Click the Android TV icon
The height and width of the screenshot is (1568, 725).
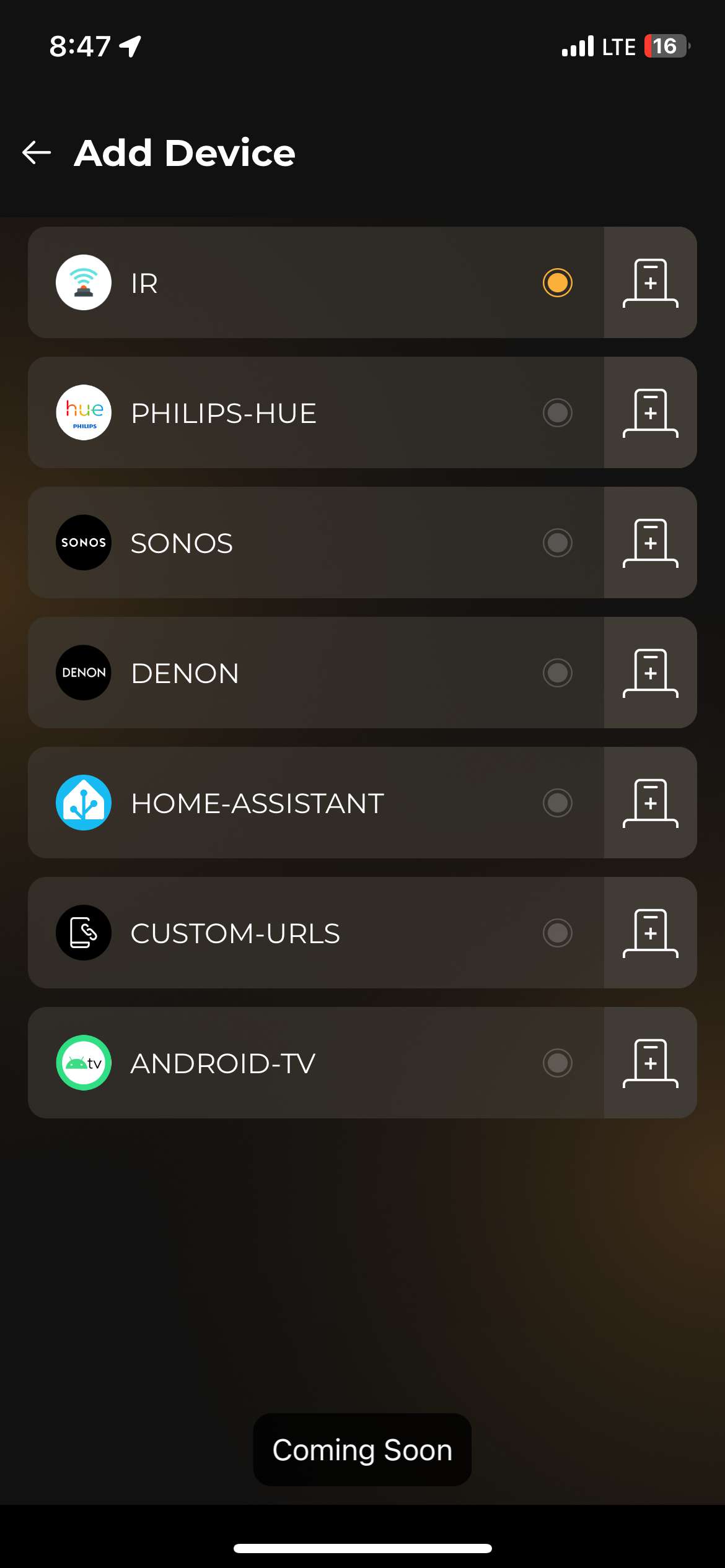83,1062
